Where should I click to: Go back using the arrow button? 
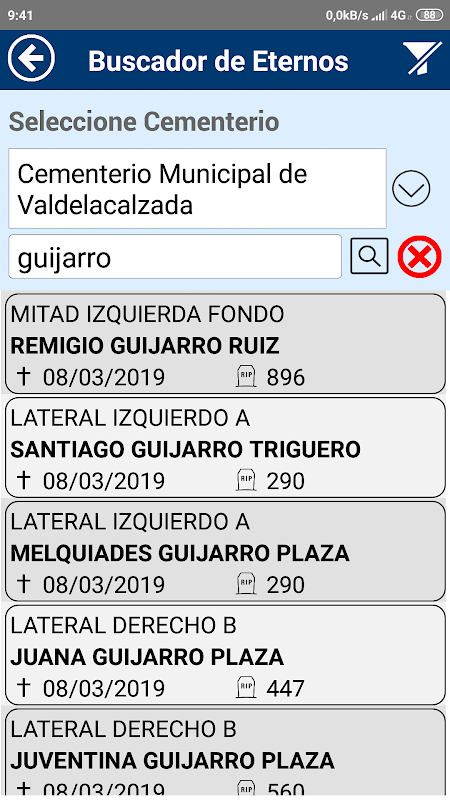pos(31,58)
